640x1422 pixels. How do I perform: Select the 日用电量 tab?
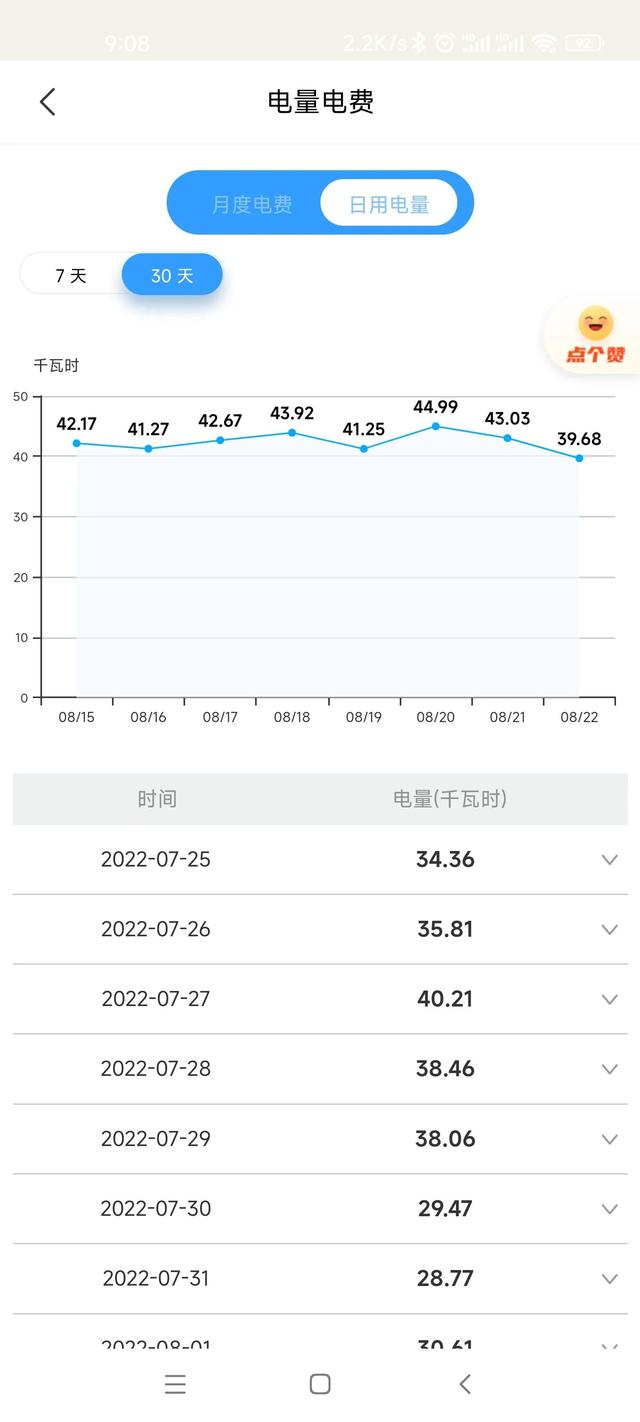[389, 204]
